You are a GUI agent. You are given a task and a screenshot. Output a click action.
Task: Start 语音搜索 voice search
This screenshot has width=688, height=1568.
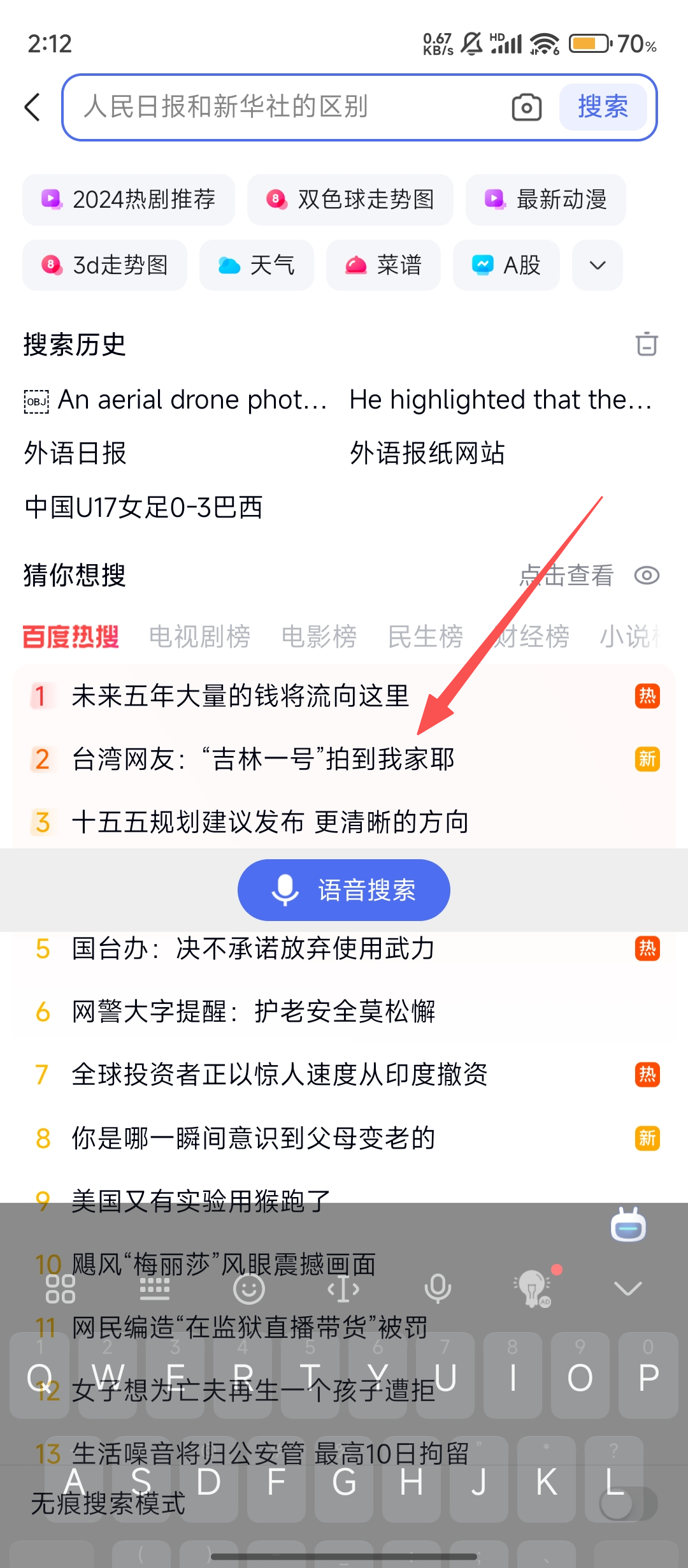pyautogui.click(x=344, y=890)
